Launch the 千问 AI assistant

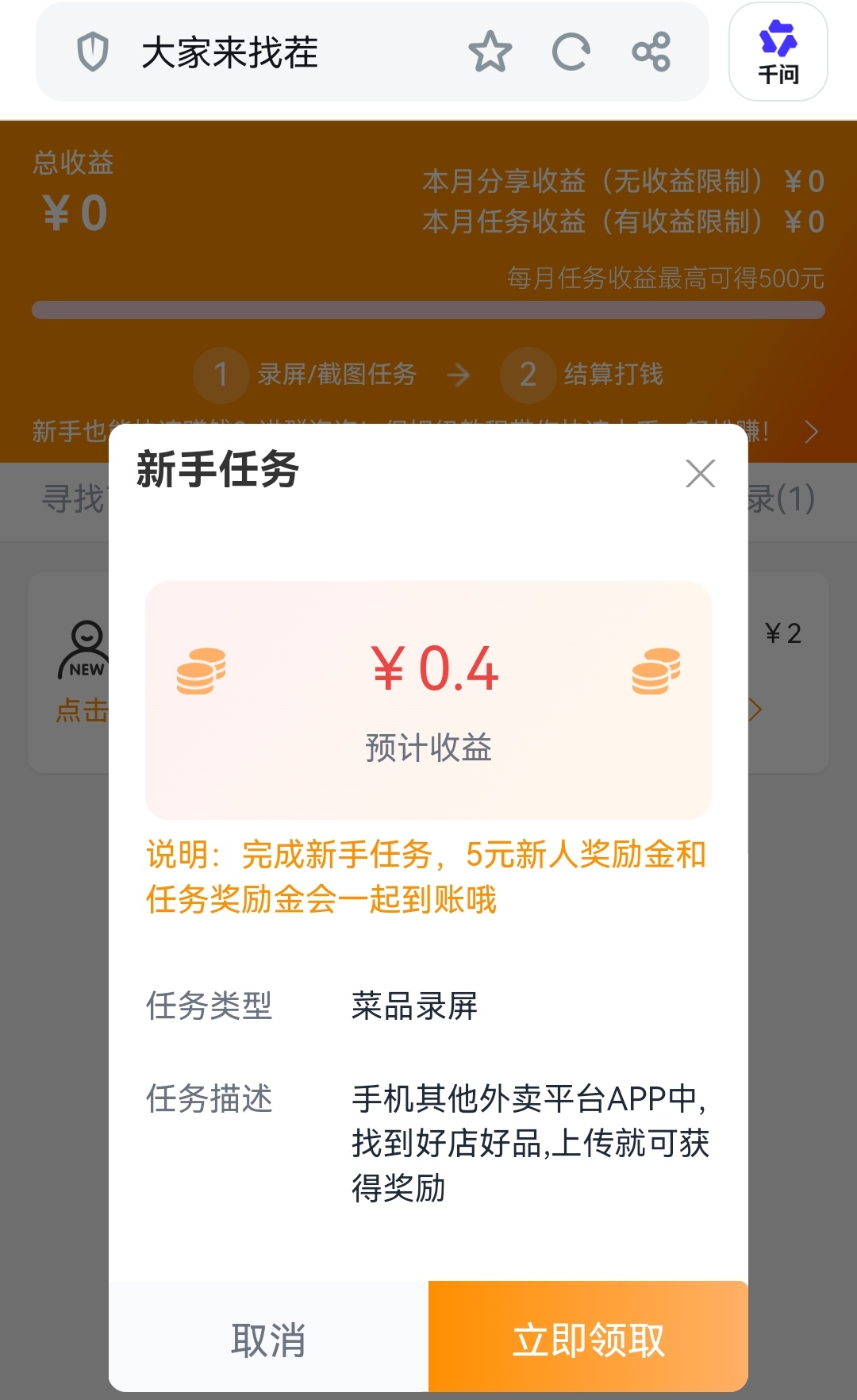click(778, 52)
